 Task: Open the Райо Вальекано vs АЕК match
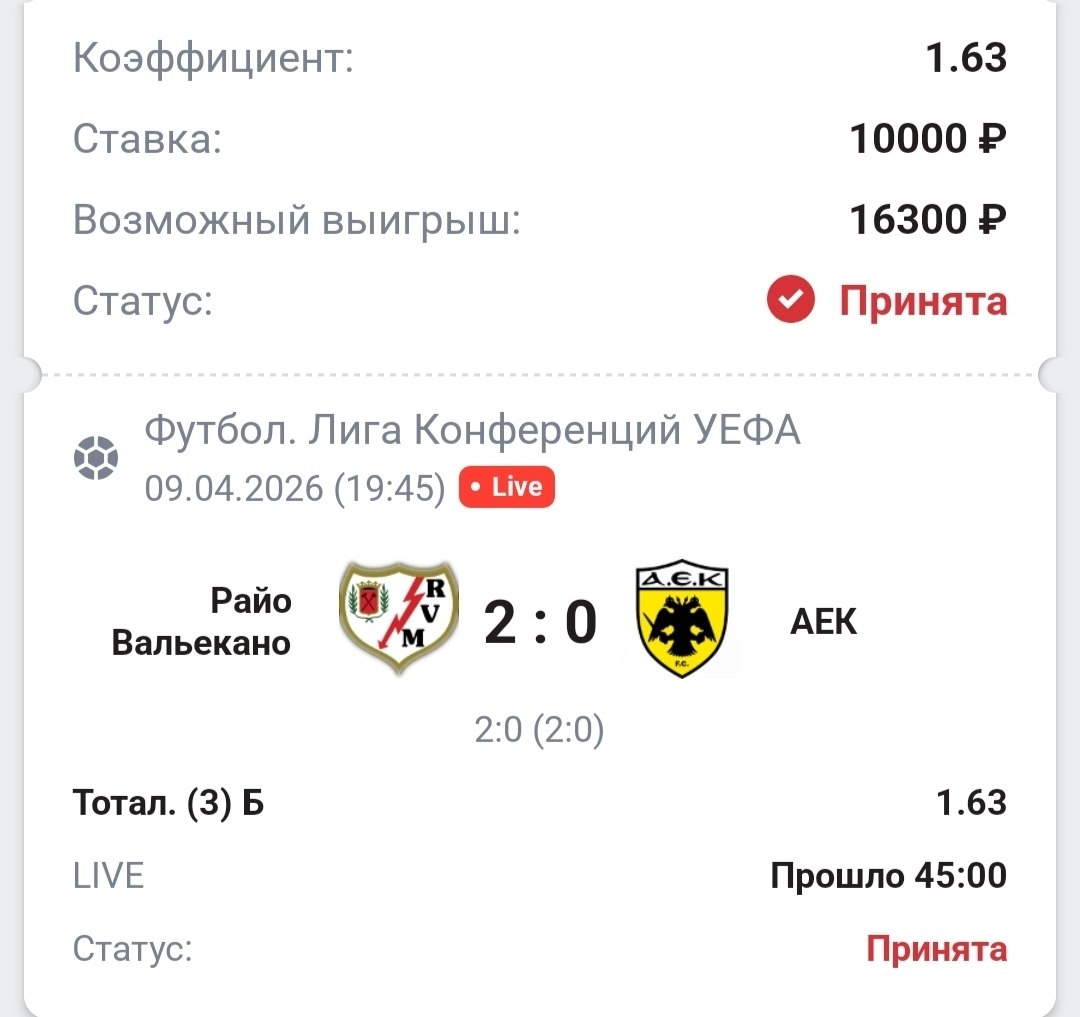point(540,621)
